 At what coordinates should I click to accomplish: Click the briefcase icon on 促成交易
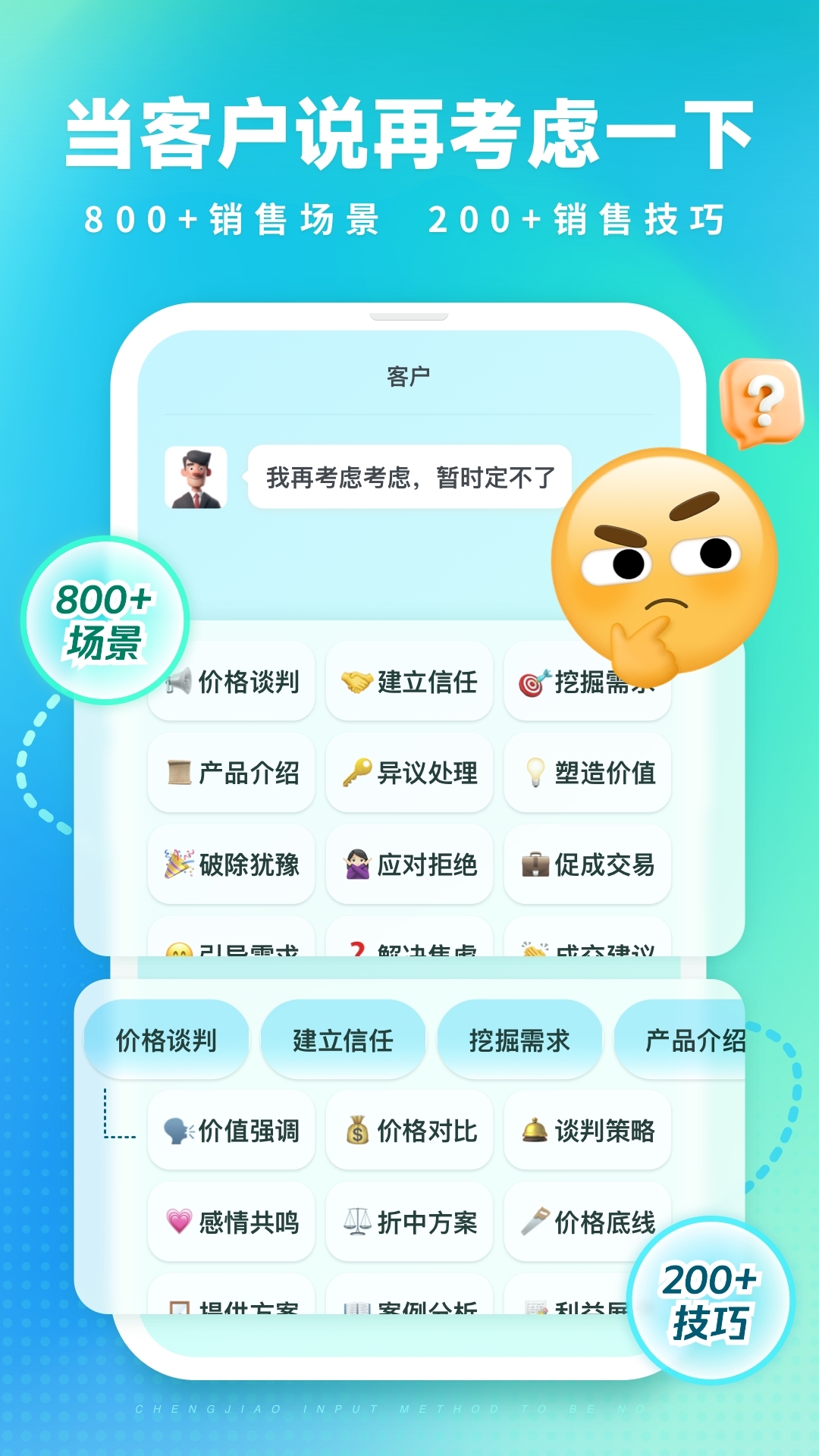tap(535, 864)
